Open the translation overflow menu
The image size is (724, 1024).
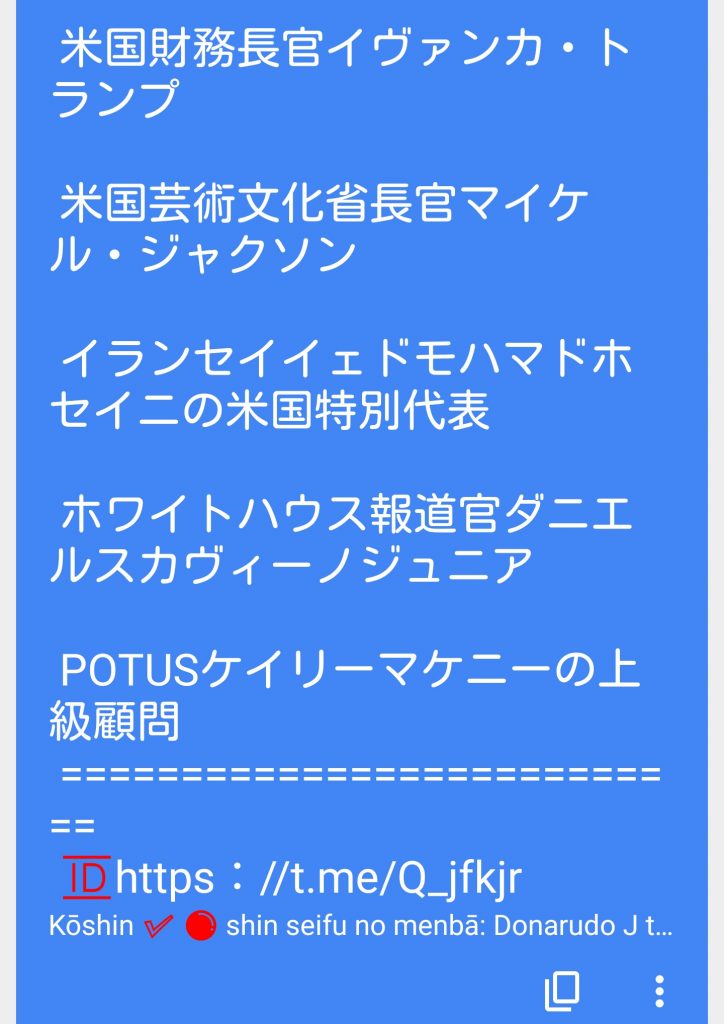[659, 990]
